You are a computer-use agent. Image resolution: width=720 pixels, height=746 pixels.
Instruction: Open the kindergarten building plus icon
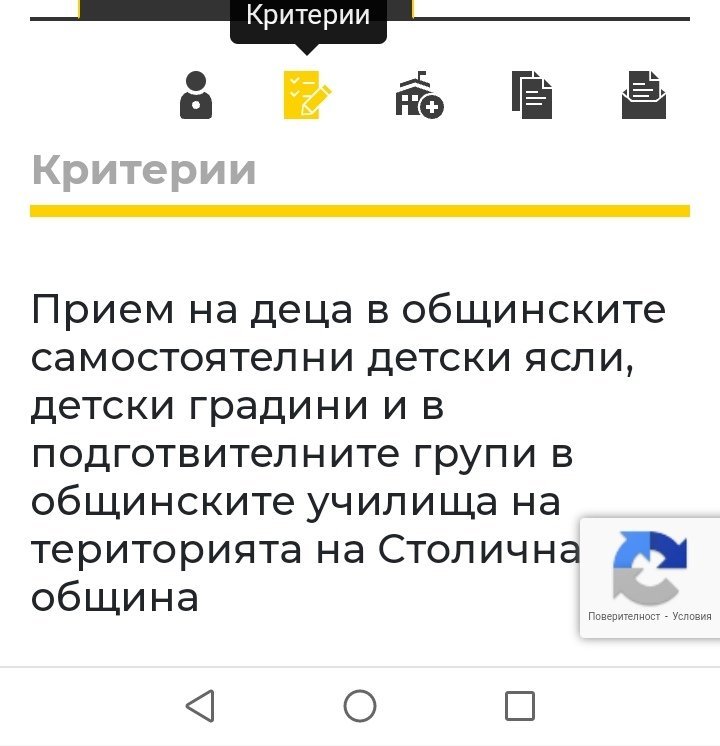coord(419,95)
